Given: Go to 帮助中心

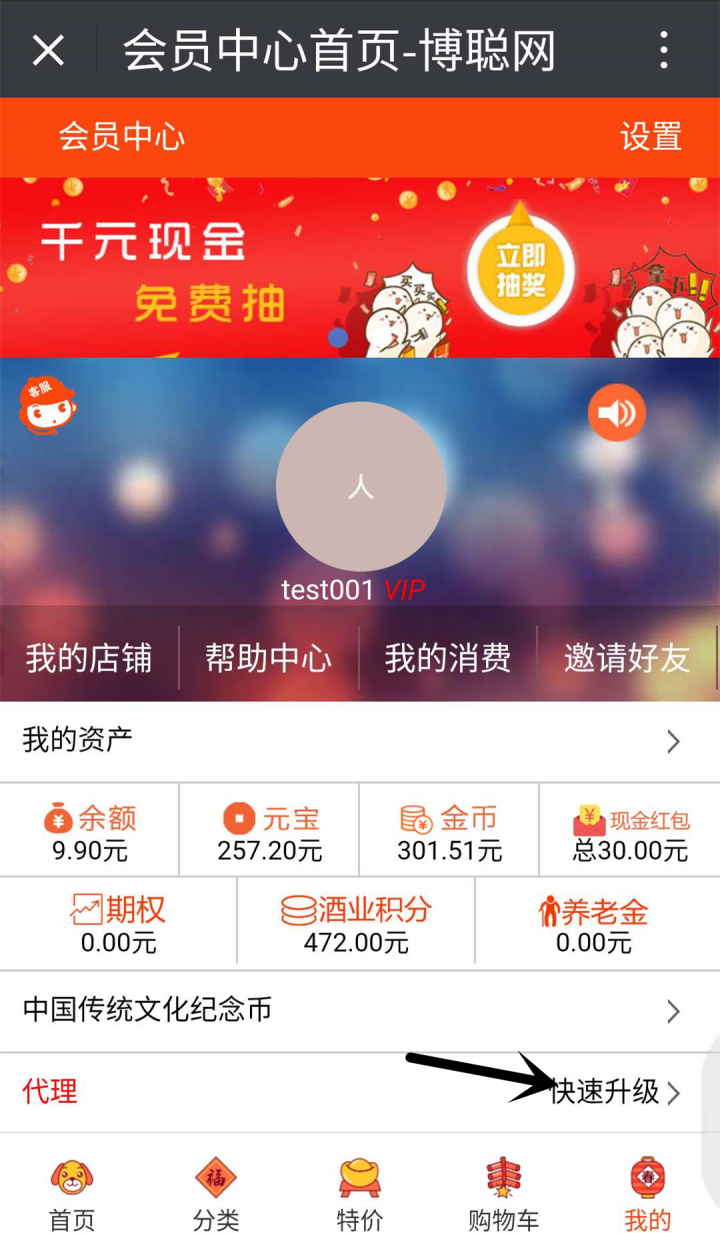Looking at the screenshot, I should 268,658.
